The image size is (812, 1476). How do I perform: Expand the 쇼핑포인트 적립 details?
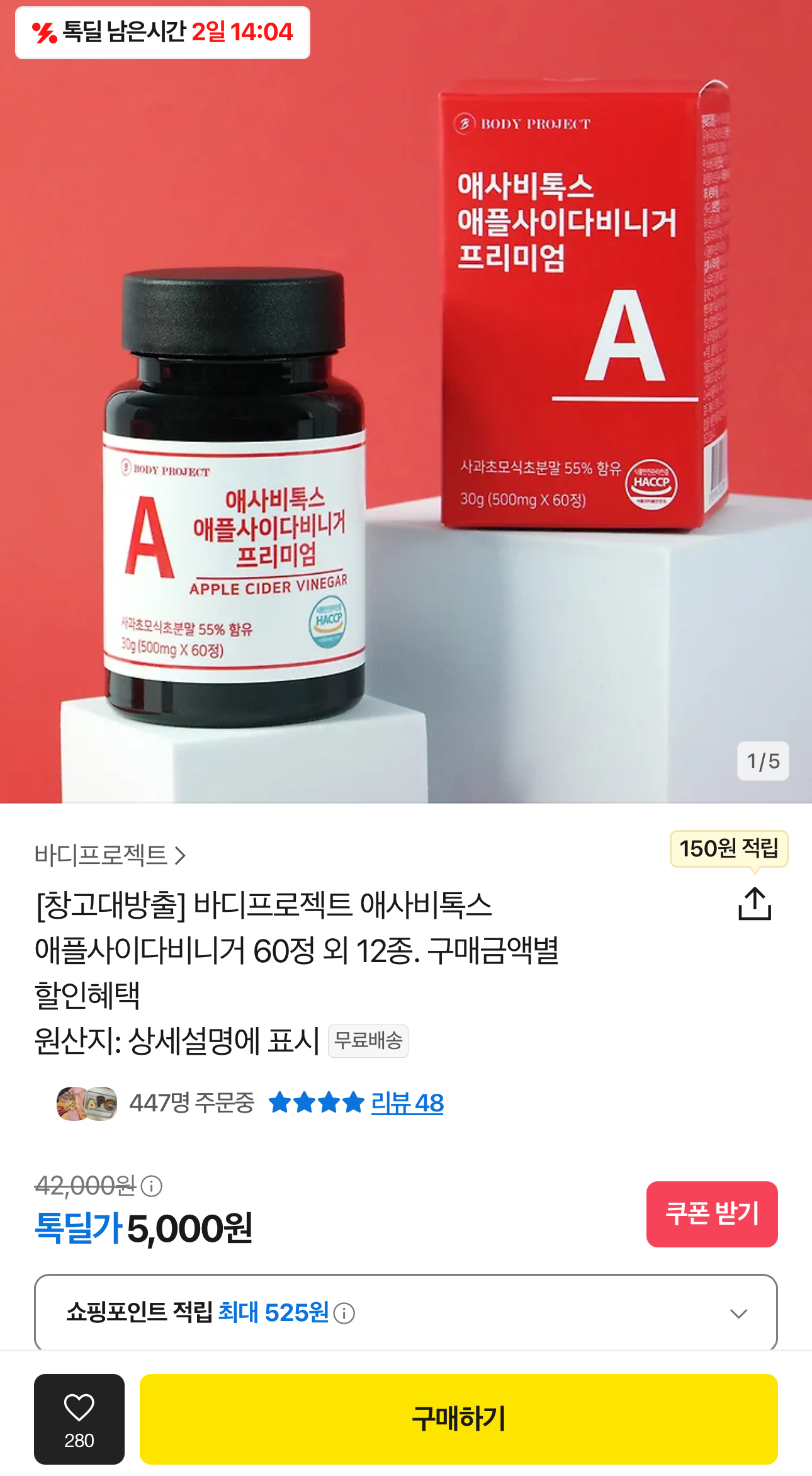(738, 1314)
